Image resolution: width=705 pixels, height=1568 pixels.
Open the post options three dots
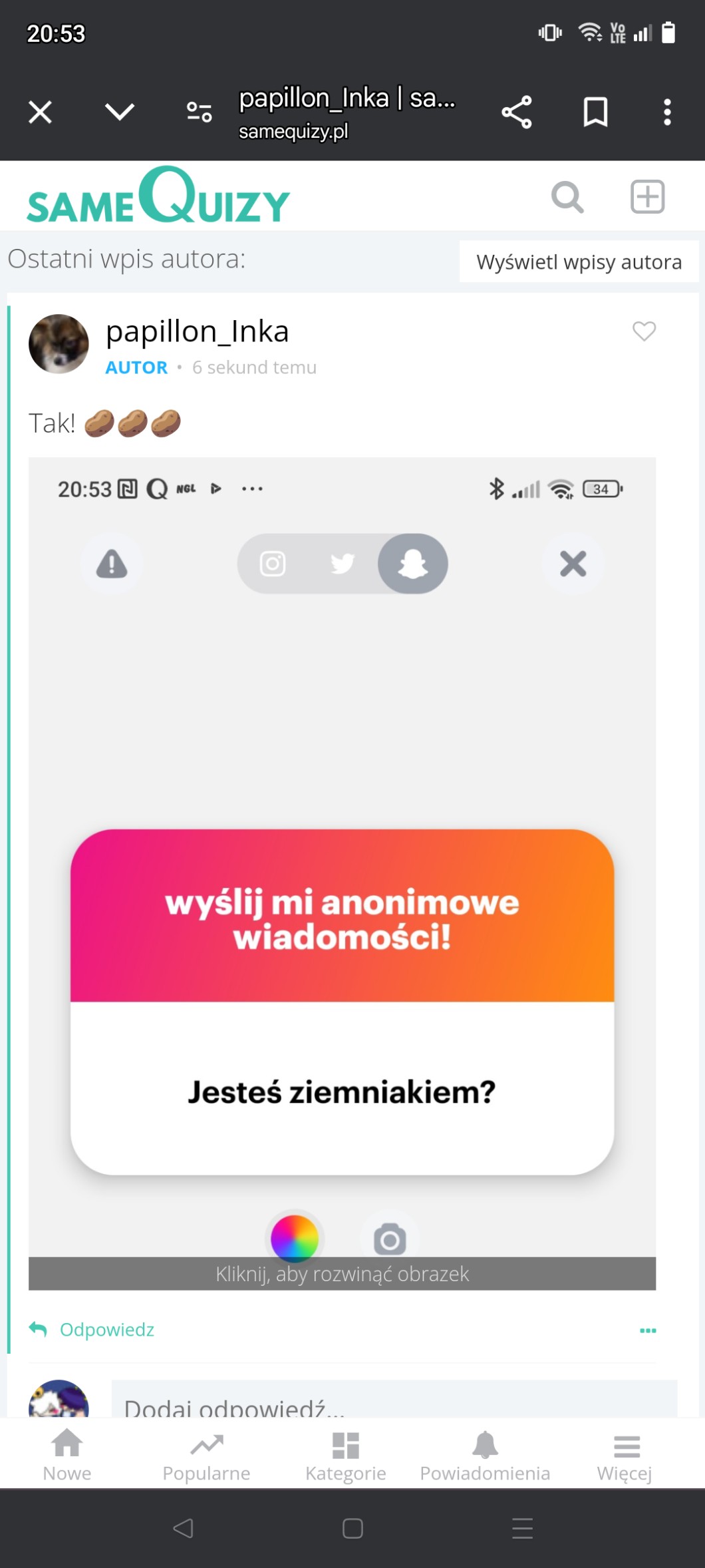648,1330
